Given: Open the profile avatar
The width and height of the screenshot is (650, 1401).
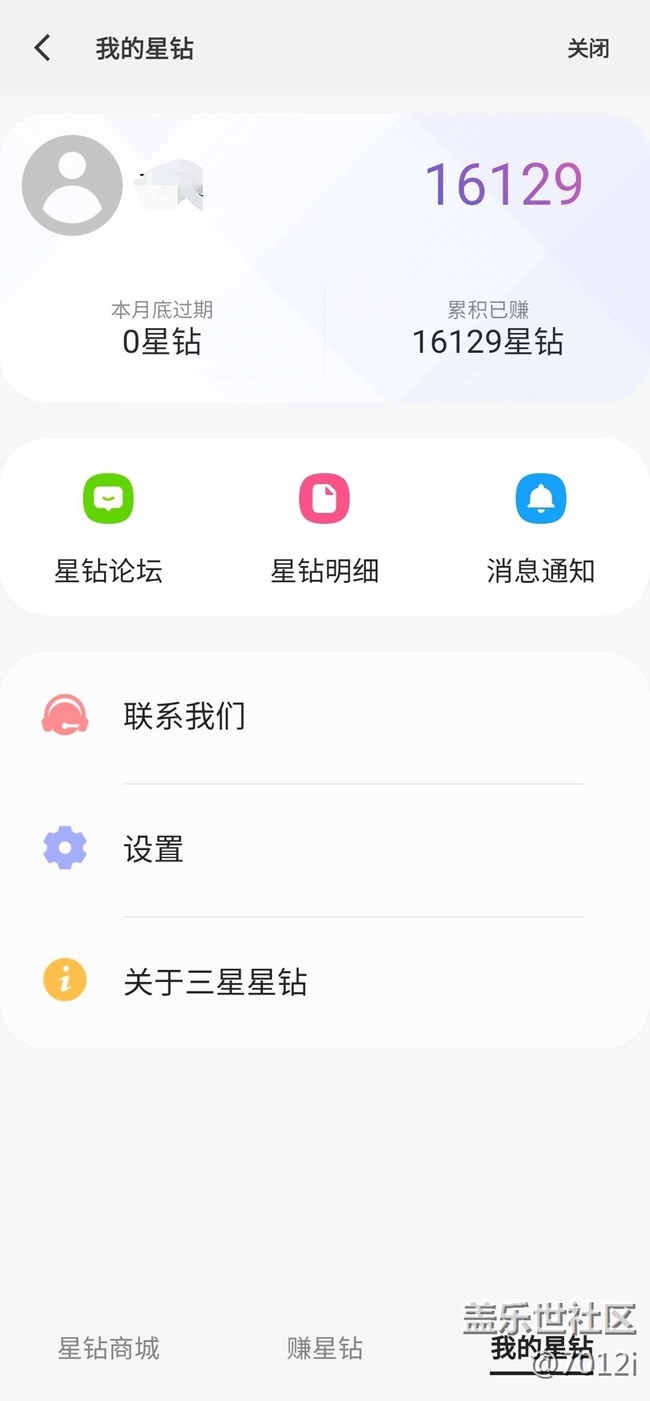Looking at the screenshot, I should click(72, 185).
